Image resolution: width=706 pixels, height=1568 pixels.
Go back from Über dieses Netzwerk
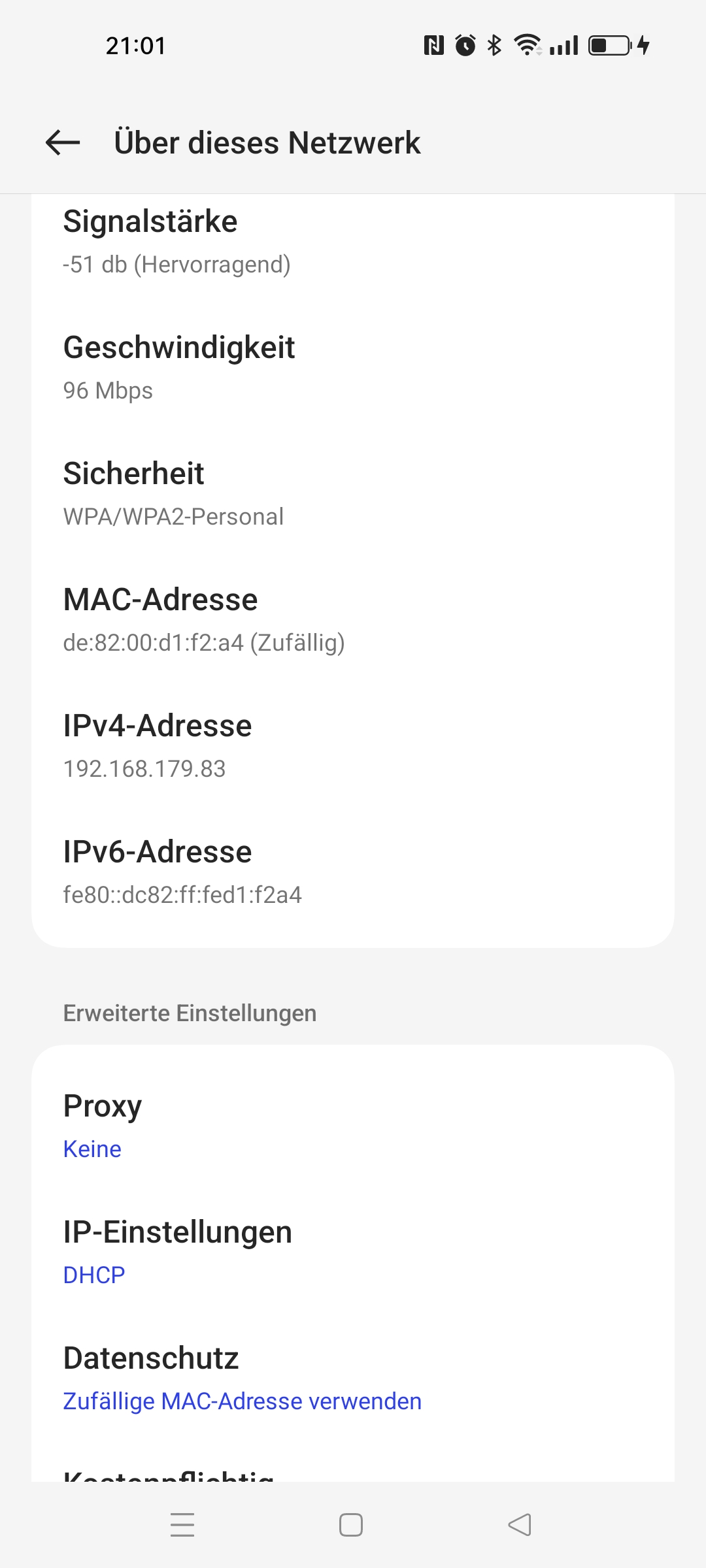[63, 142]
